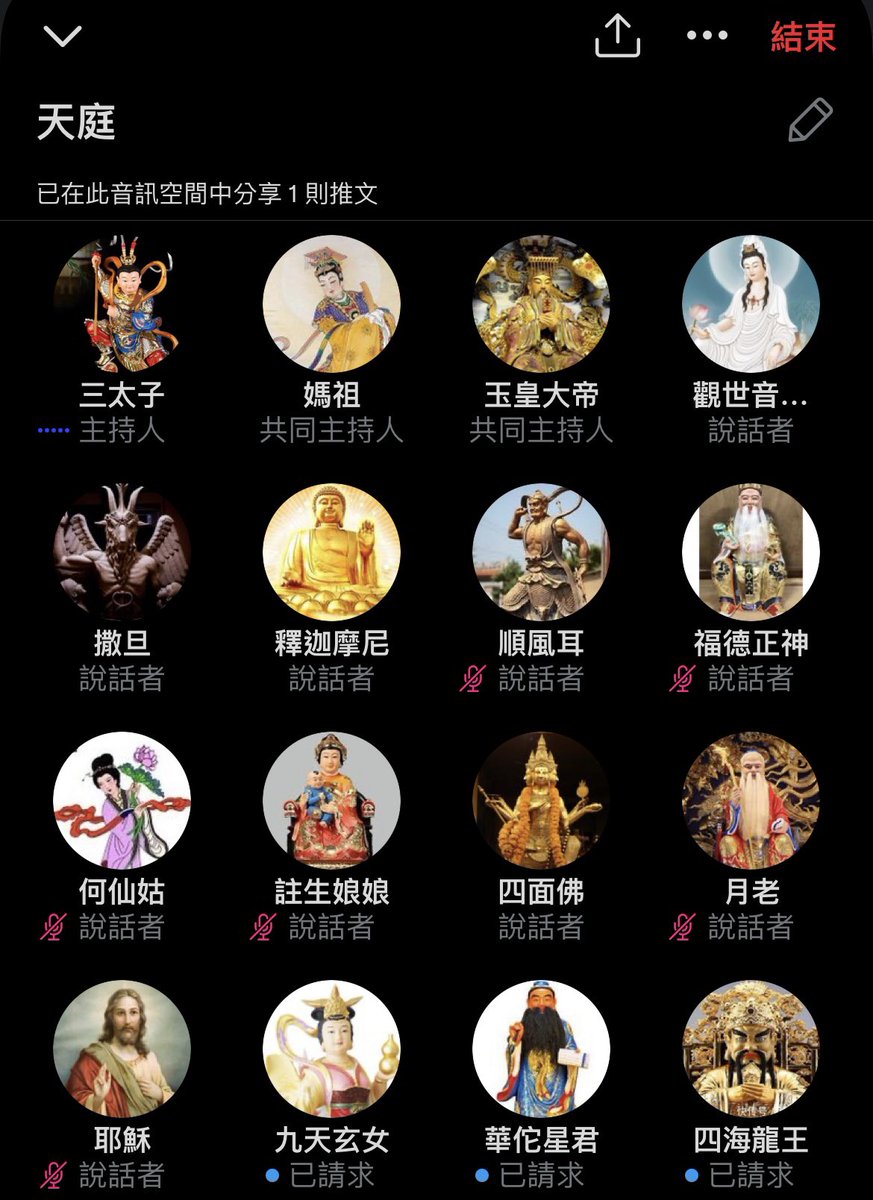
Task: Open the more options icon
Action: pos(707,34)
